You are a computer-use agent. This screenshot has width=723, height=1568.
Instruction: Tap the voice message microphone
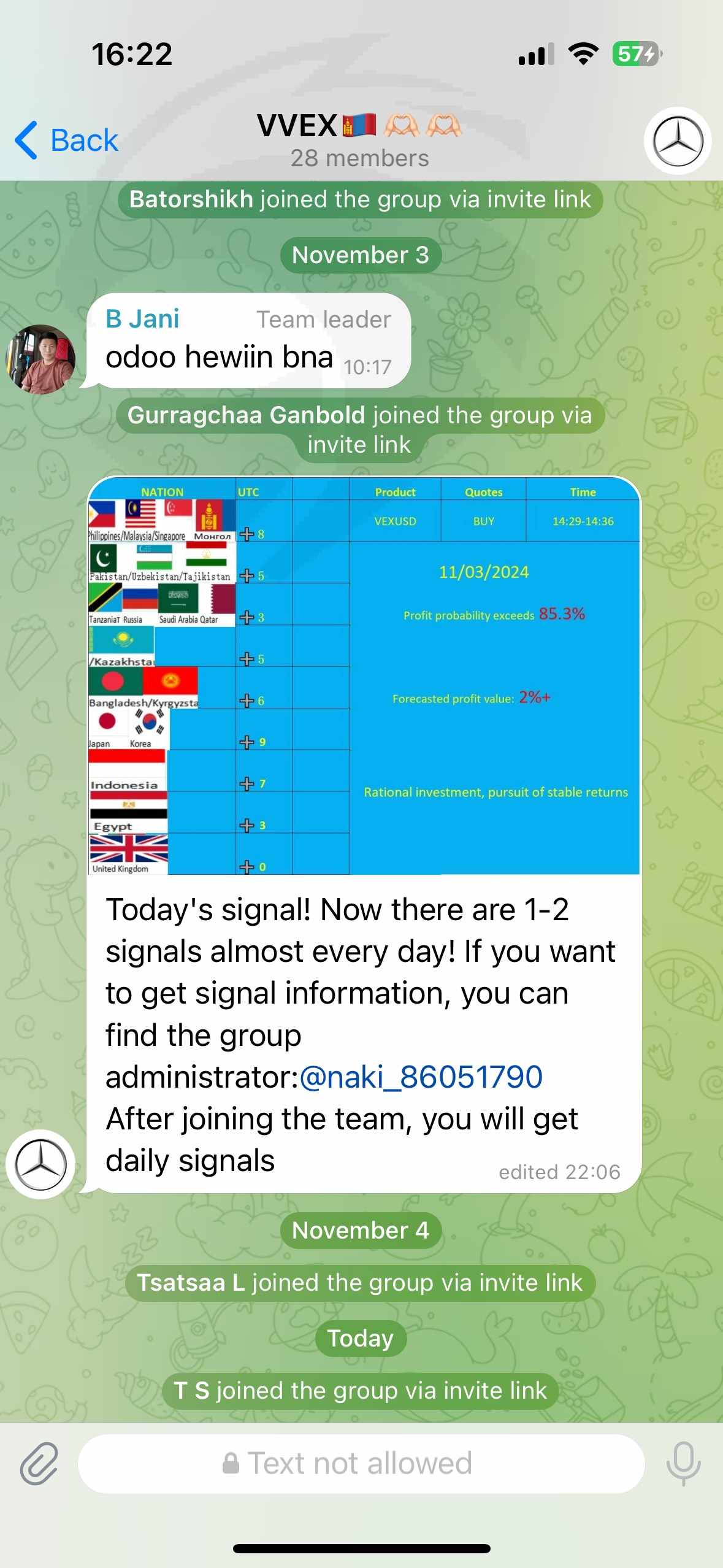click(683, 1463)
